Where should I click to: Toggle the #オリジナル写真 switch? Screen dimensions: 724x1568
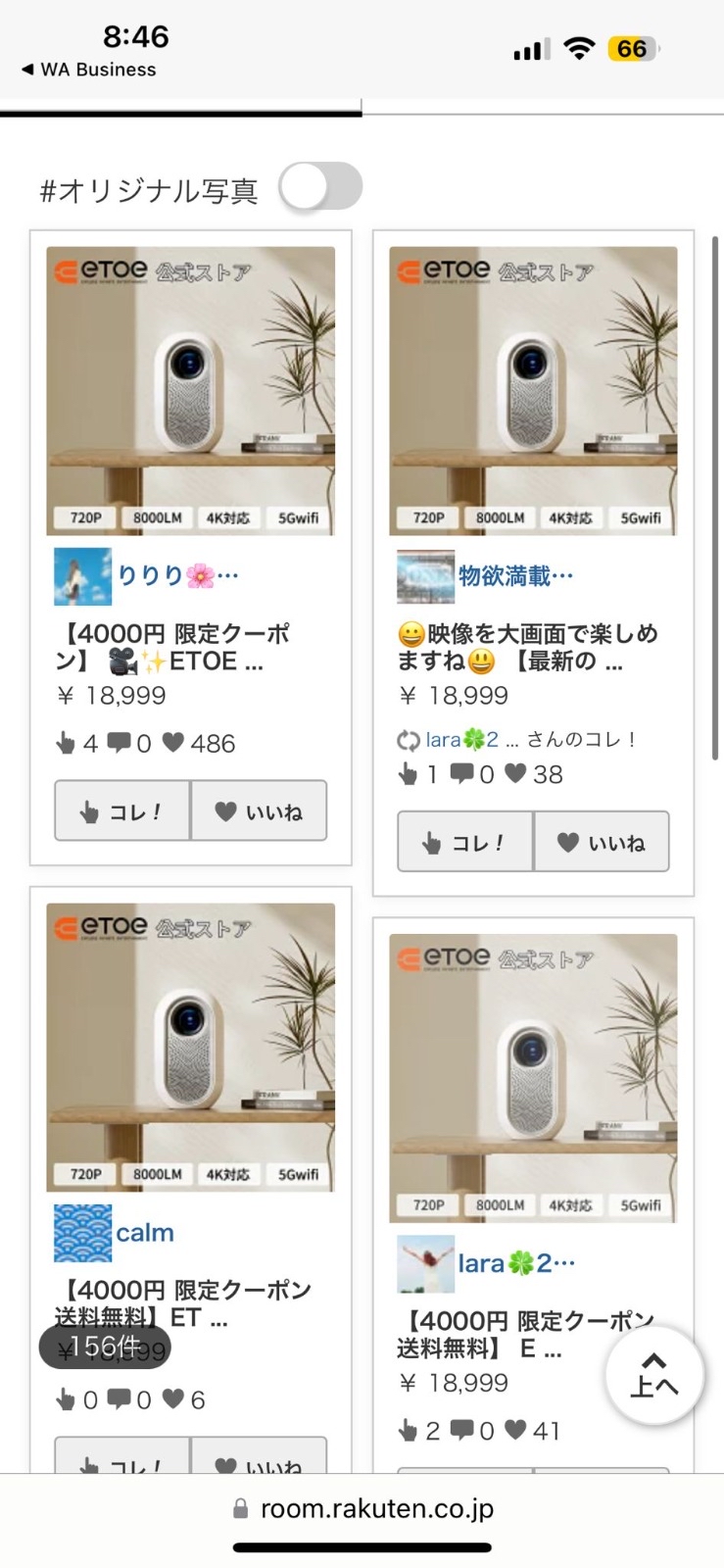click(320, 186)
